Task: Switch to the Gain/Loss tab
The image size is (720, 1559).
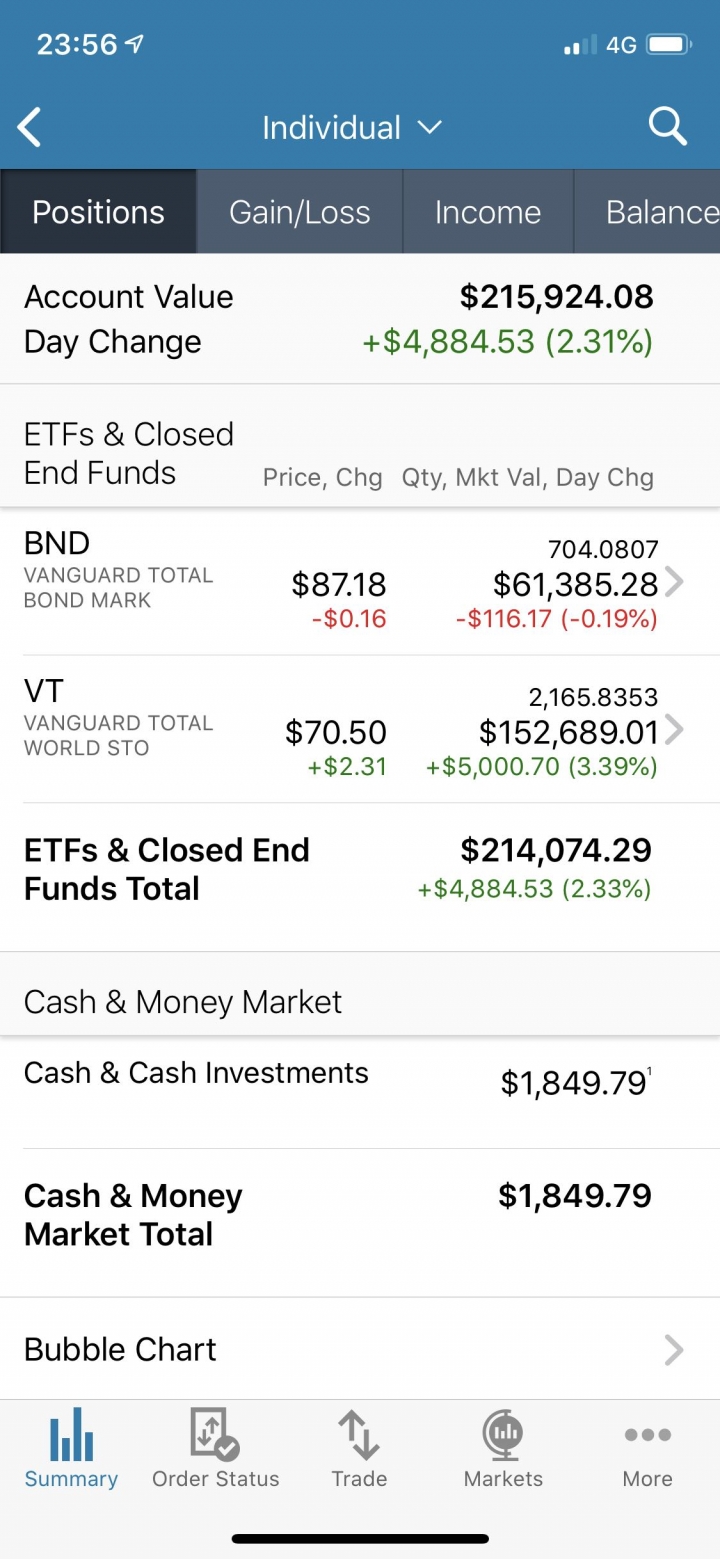Action: coord(300,212)
